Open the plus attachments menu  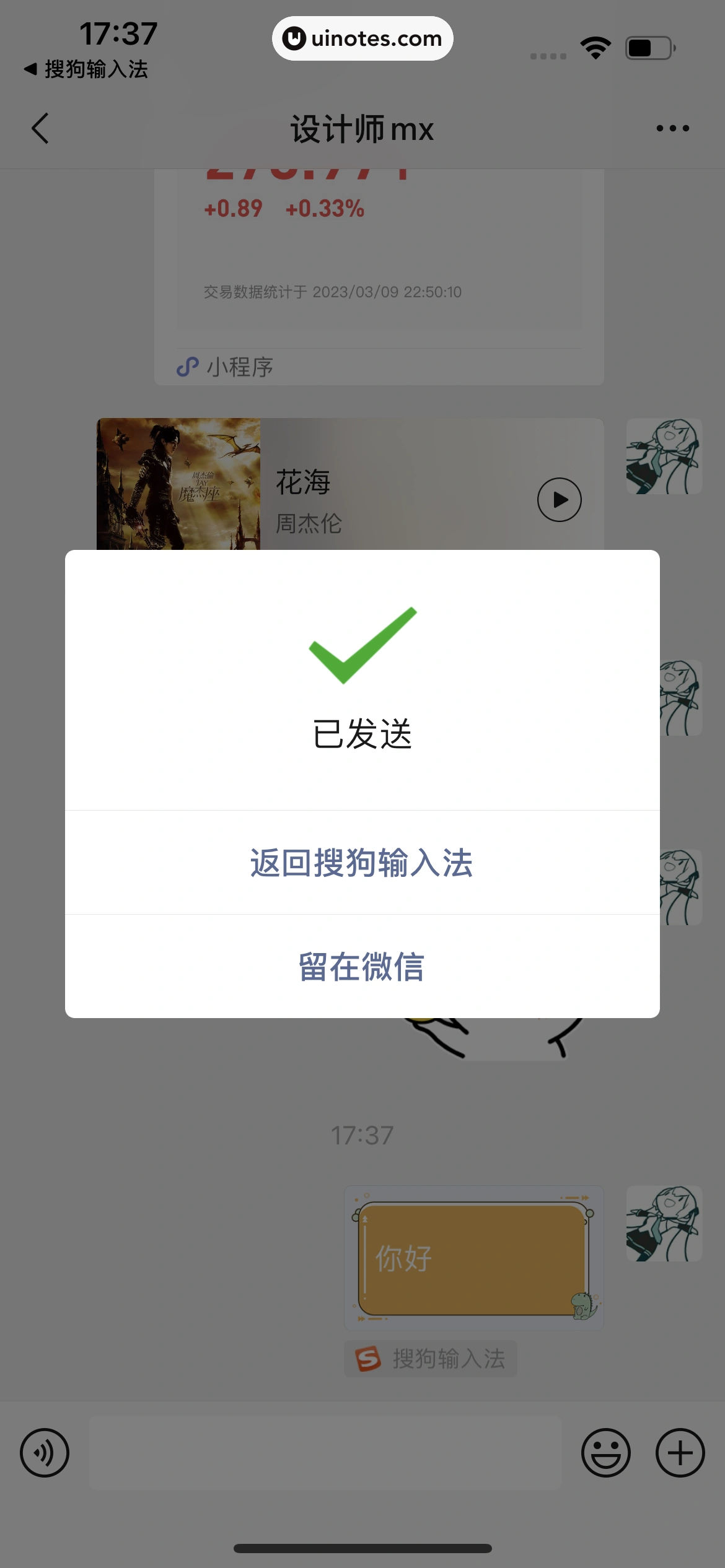click(x=680, y=1452)
